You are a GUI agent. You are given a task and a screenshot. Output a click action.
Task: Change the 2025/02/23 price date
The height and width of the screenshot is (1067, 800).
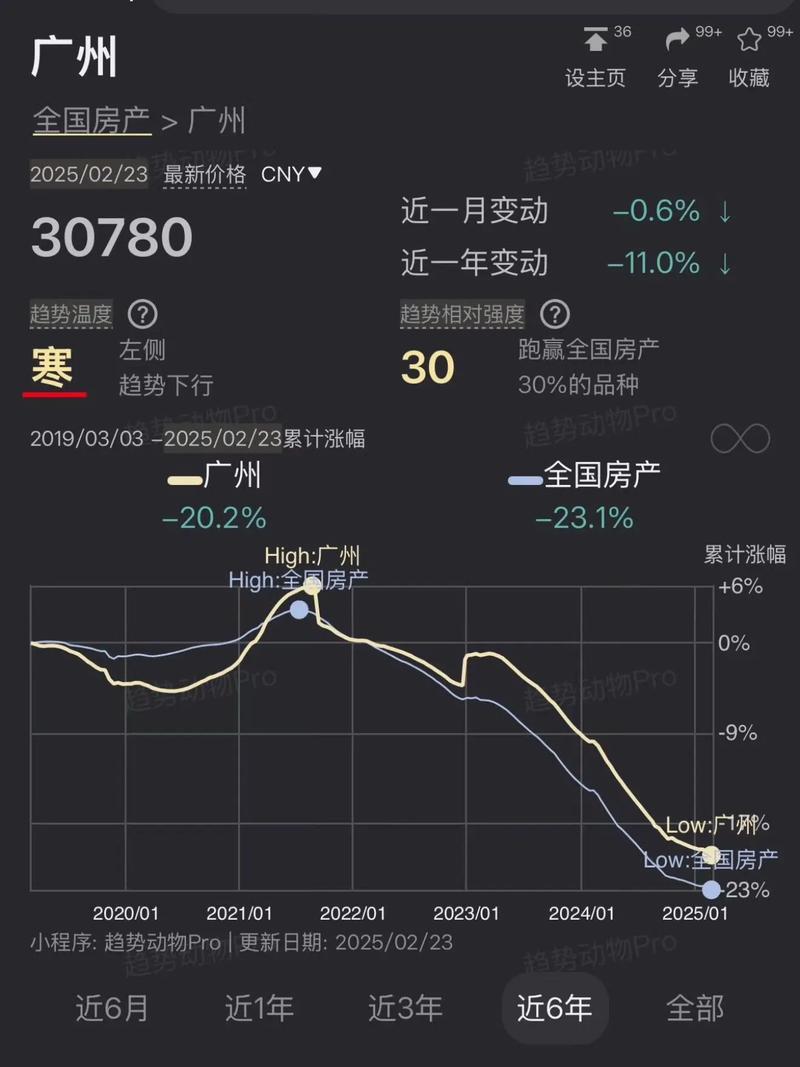[89, 174]
